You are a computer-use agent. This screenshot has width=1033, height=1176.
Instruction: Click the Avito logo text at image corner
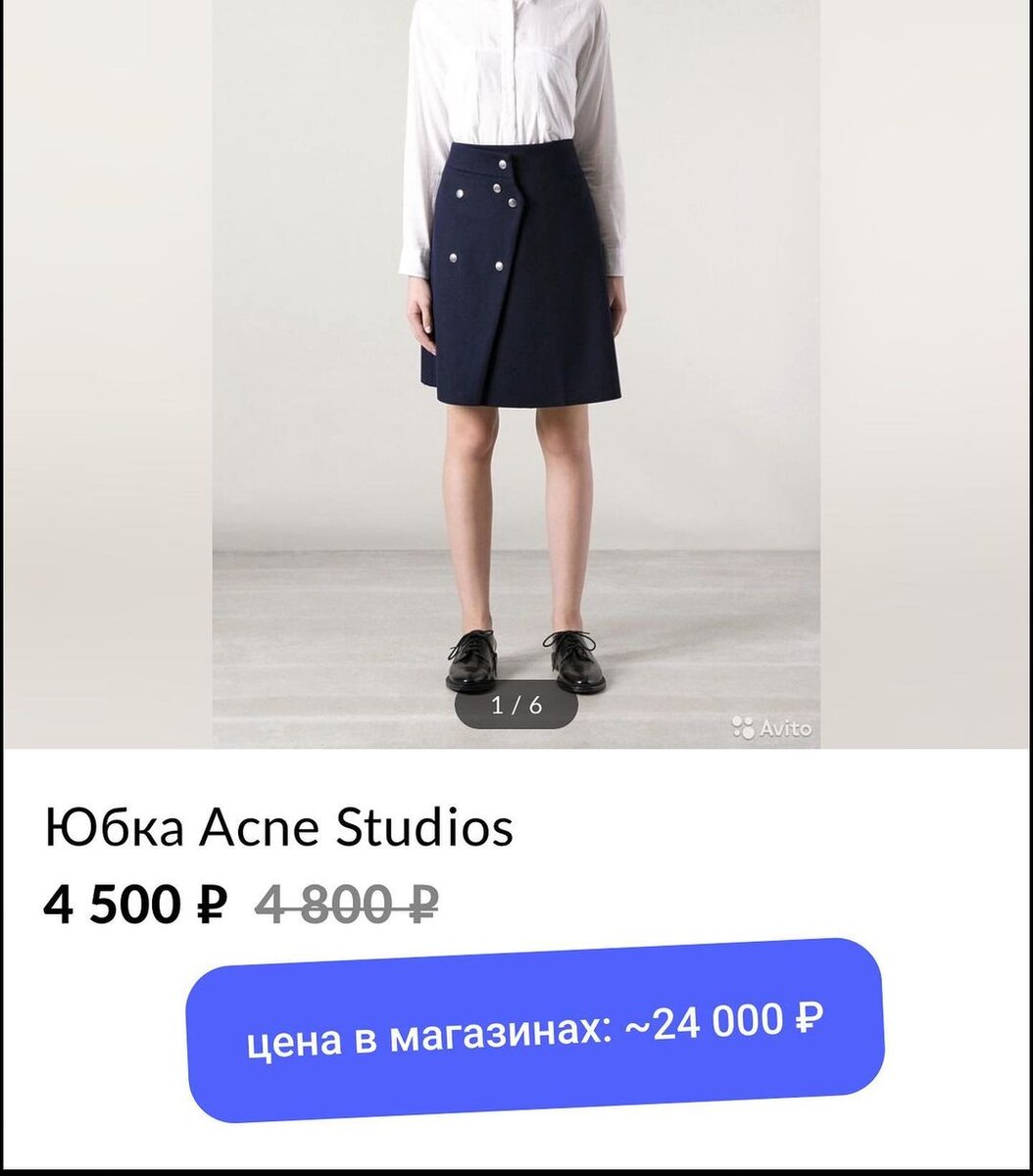(784, 729)
